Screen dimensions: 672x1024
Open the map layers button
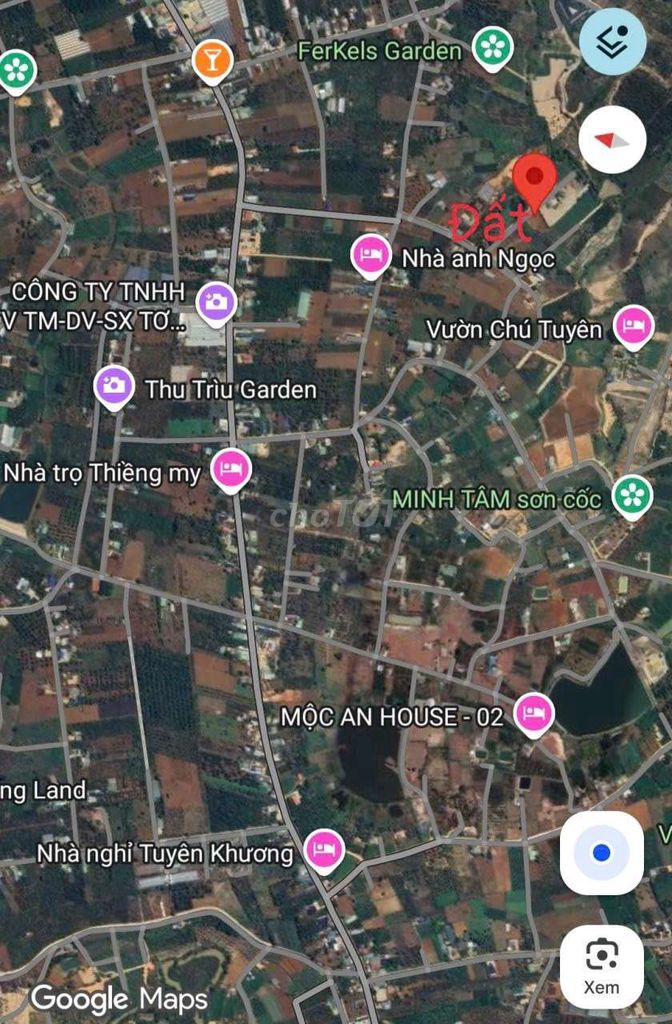pyautogui.click(x=612, y=41)
